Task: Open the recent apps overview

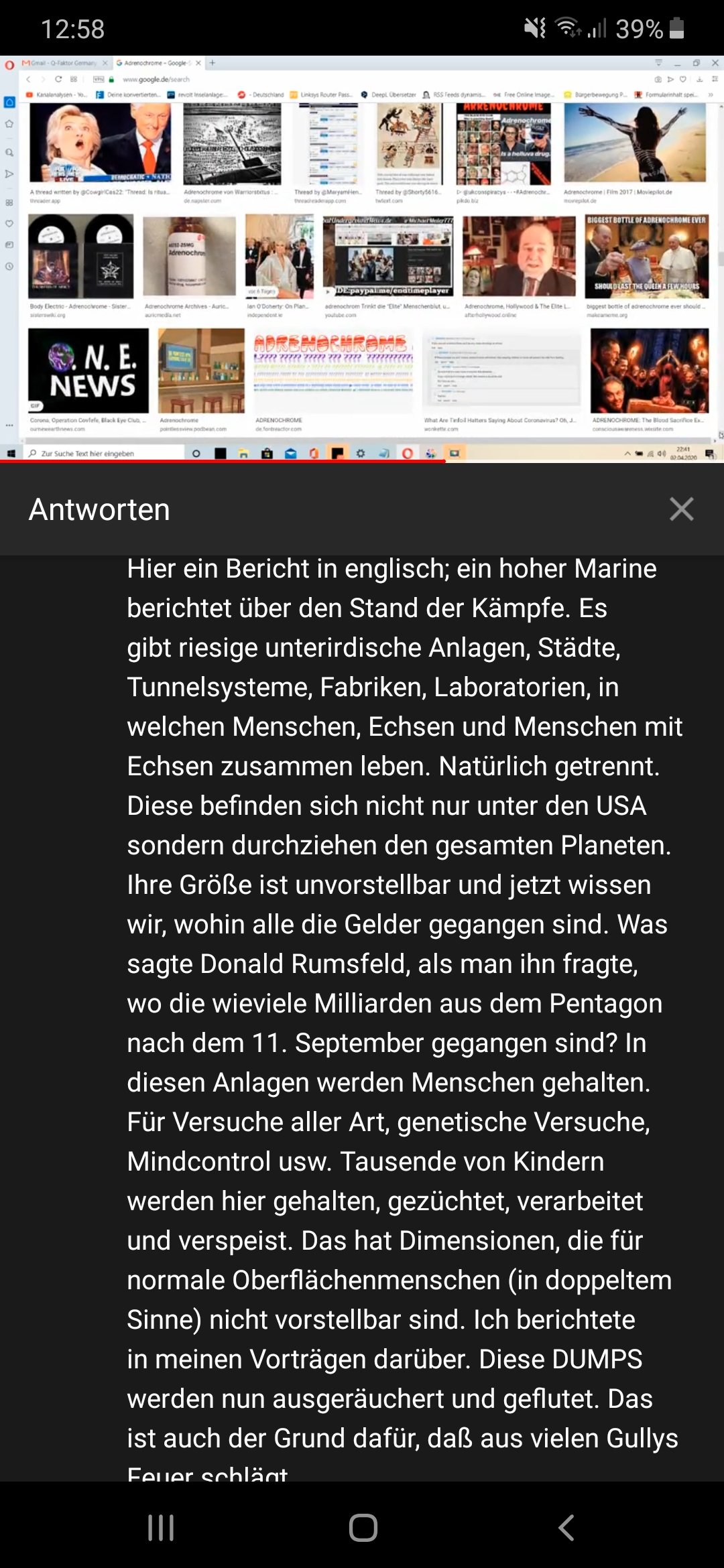Action: coord(161,1528)
